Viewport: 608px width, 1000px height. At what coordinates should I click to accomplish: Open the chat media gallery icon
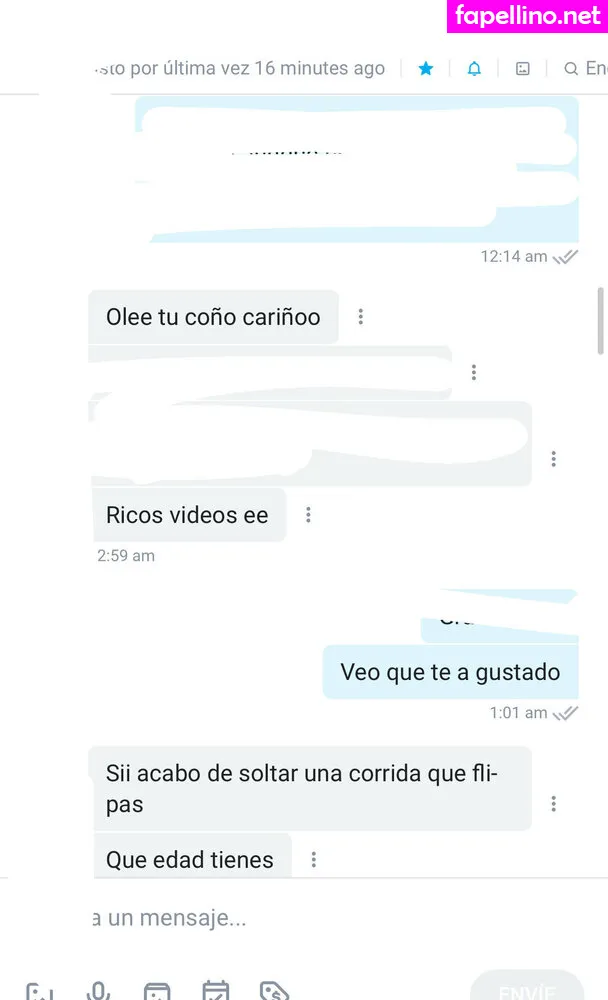pos(522,68)
